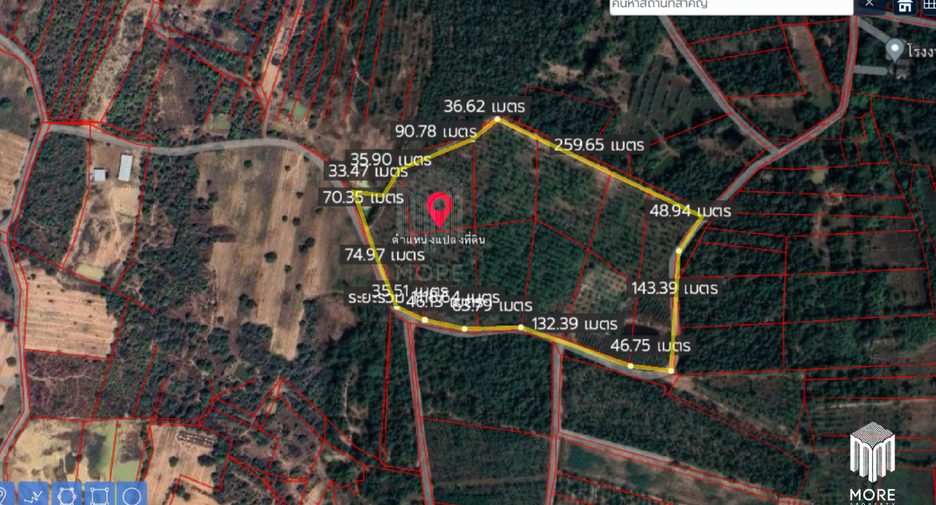Select the polyline measuring tool
Screen dimensions: 936x505
point(33,494)
